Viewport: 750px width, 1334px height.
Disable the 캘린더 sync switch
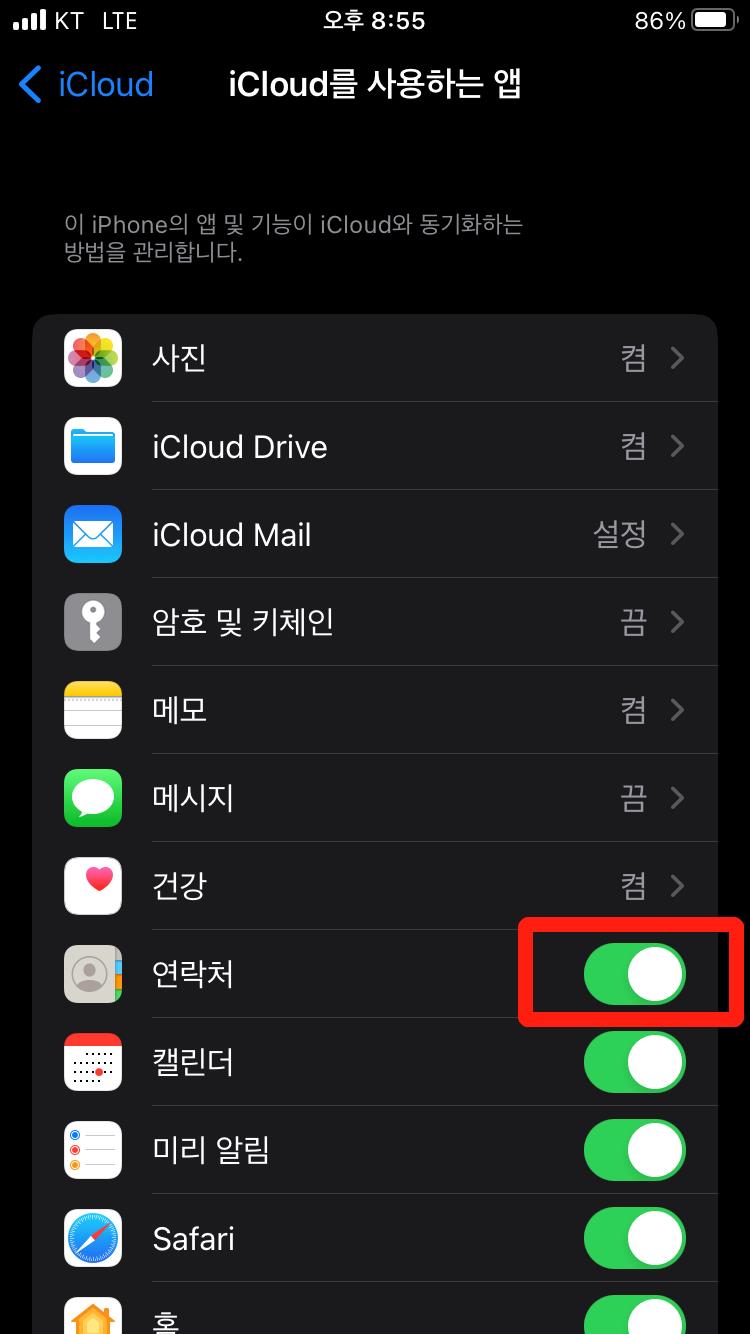click(x=635, y=1062)
